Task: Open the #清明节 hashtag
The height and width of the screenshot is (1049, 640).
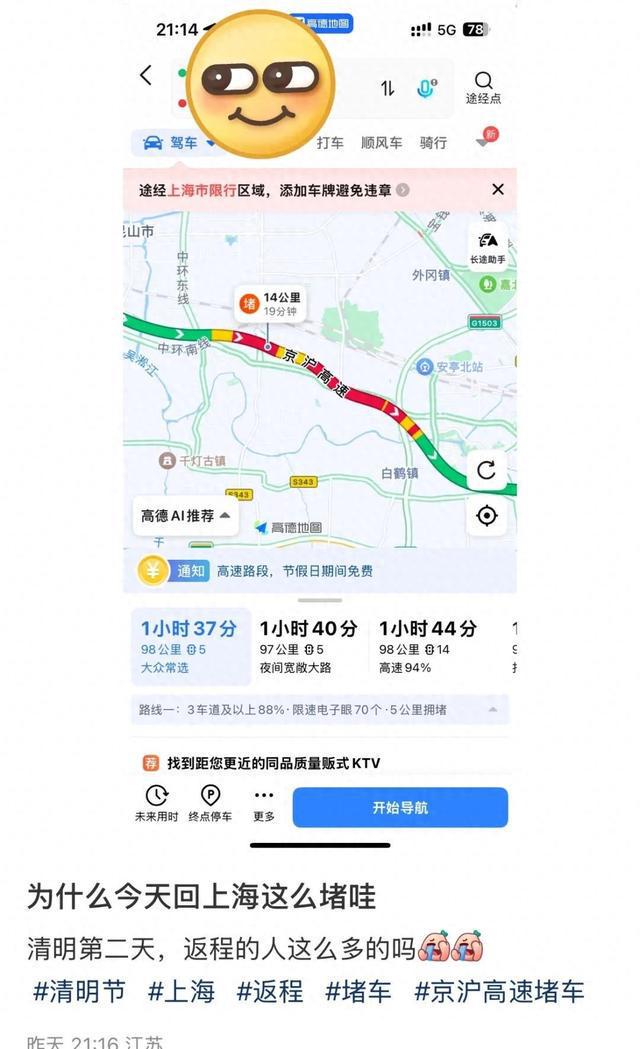Action: 79,991
